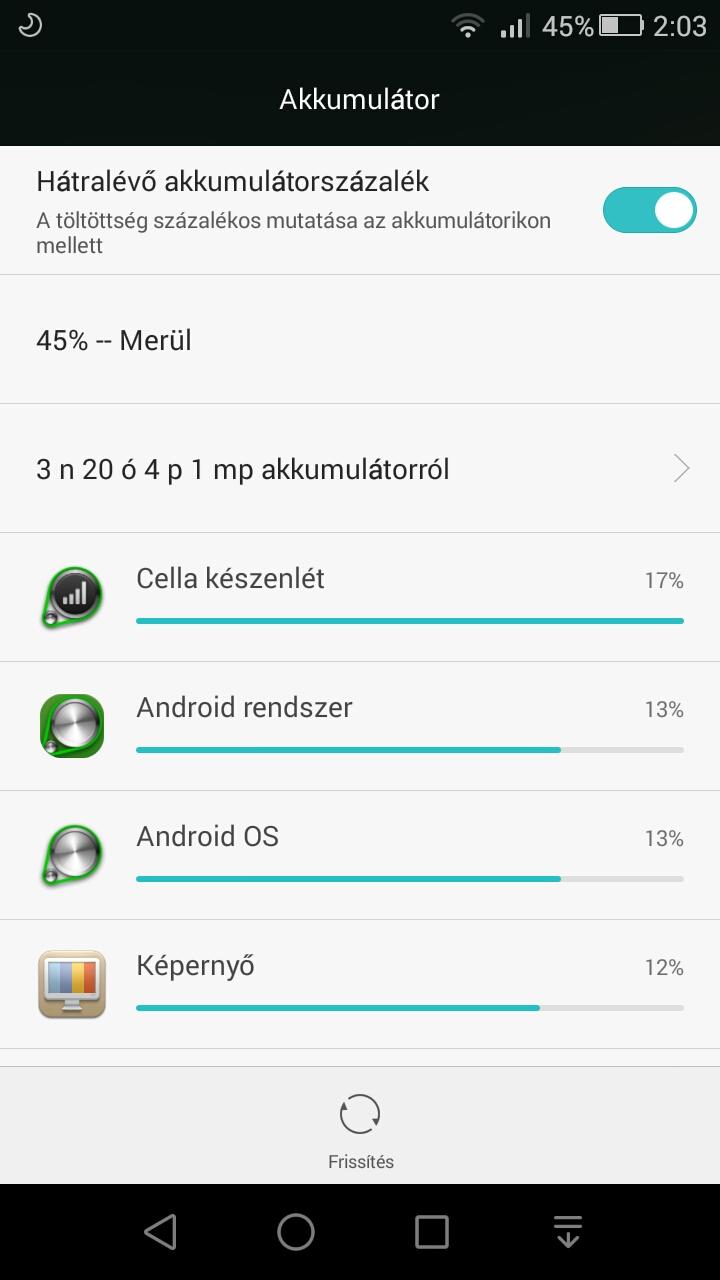Hide the navigation bar with the down arrow
720x1280 pixels.
coord(568,1232)
